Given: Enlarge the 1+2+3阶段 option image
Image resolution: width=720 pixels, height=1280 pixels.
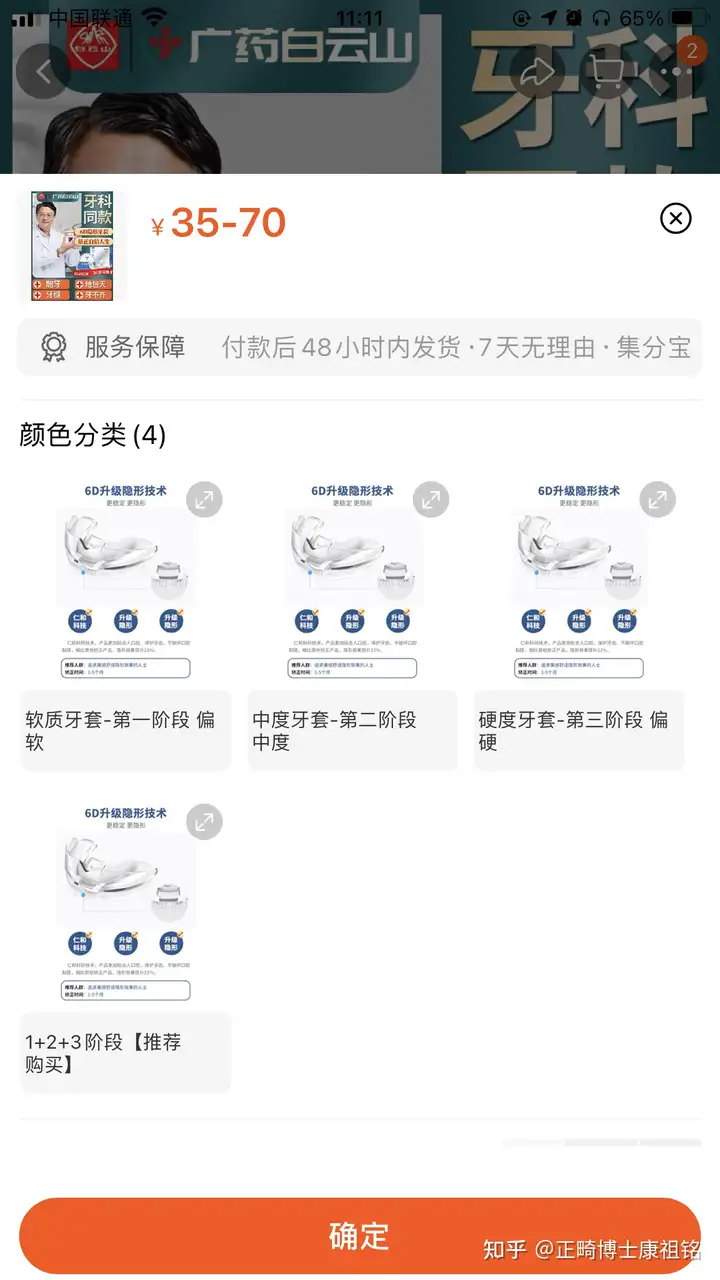Looking at the screenshot, I should pyautogui.click(x=204, y=821).
